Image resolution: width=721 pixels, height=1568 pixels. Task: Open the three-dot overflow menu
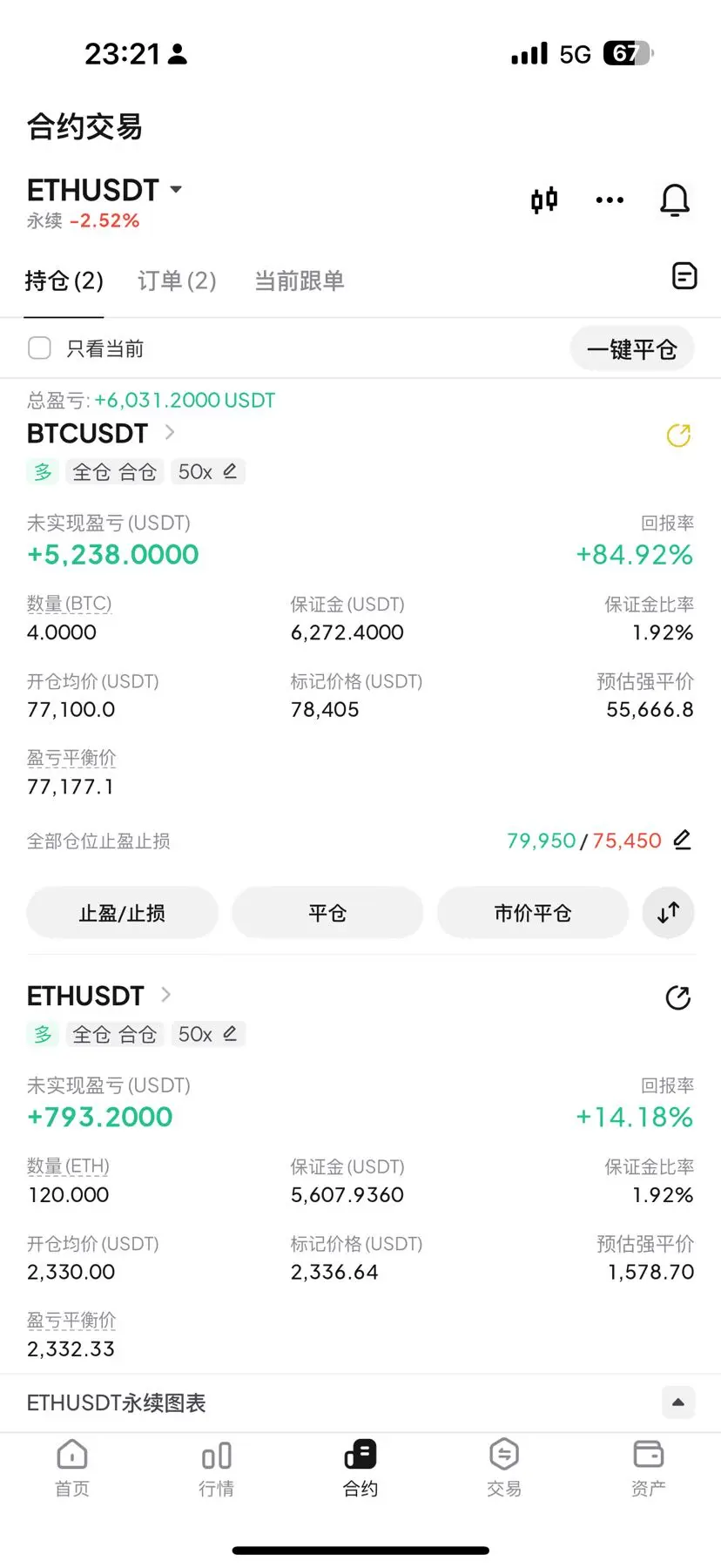[610, 200]
